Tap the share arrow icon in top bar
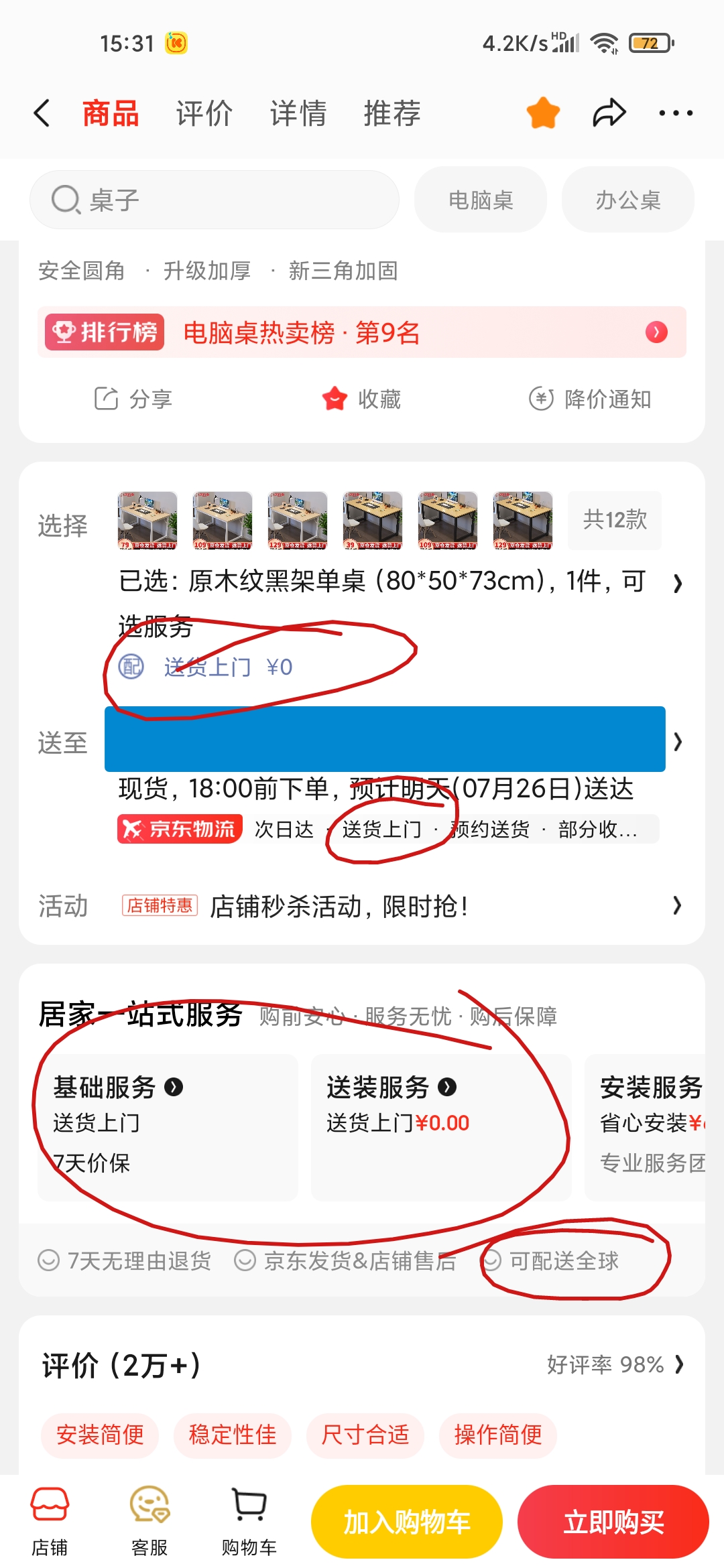The height and width of the screenshot is (1568, 724). (x=607, y=113)
